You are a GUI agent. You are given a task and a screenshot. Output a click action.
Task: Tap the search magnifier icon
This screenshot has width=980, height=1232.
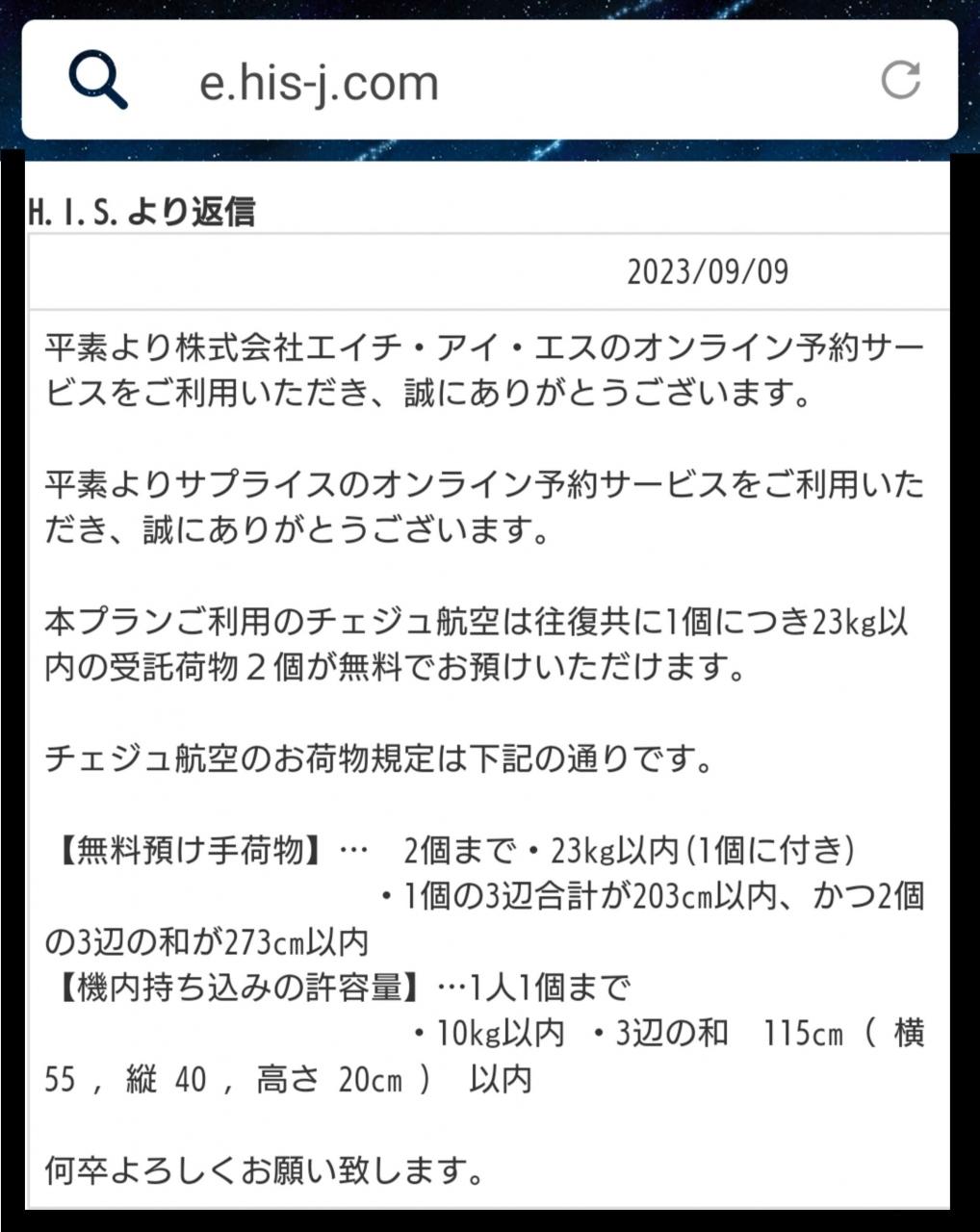(x=97, y=81)
